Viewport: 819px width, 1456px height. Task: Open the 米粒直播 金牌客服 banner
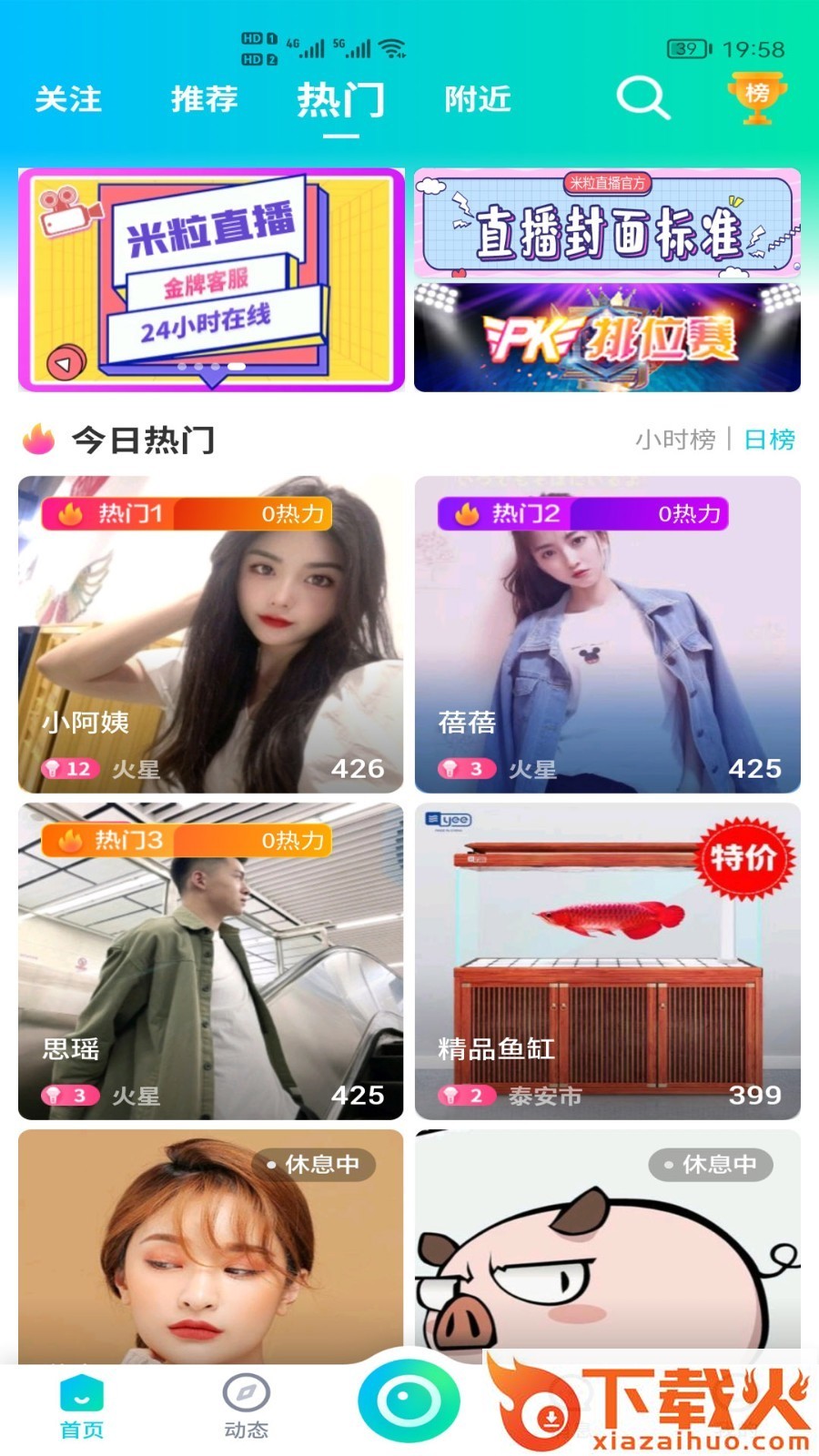(211, 279)
